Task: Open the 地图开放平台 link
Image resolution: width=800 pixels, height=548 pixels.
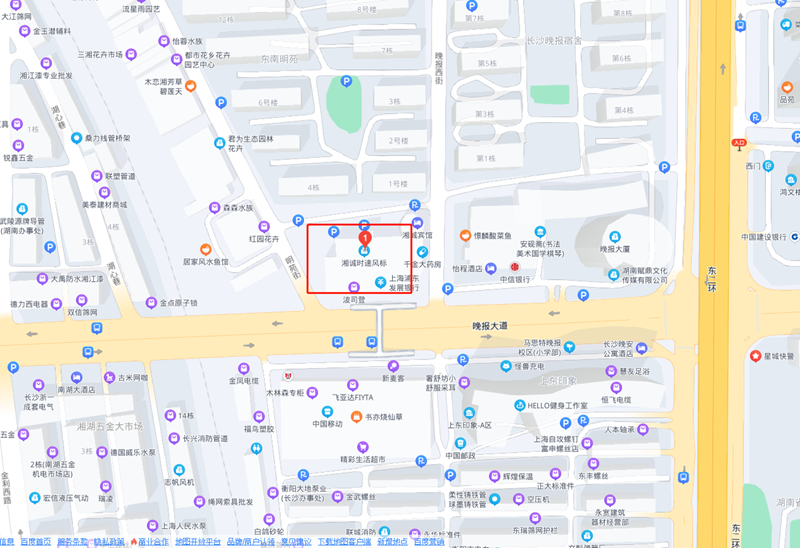Action: pyautogui.click(x=198, y=541)
